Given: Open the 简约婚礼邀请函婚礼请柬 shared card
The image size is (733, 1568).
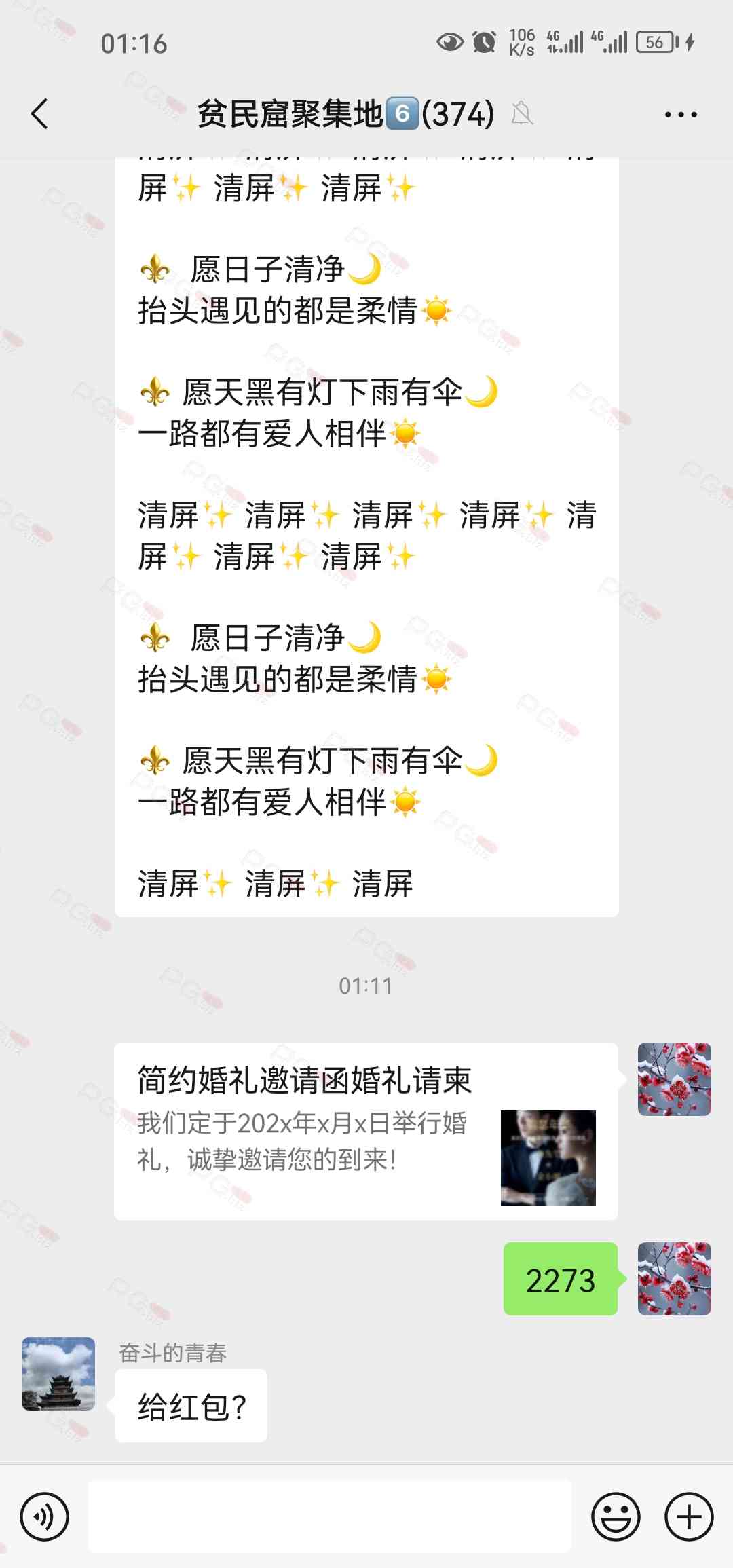Looking at the screenshot, I should click(365, 1131).
